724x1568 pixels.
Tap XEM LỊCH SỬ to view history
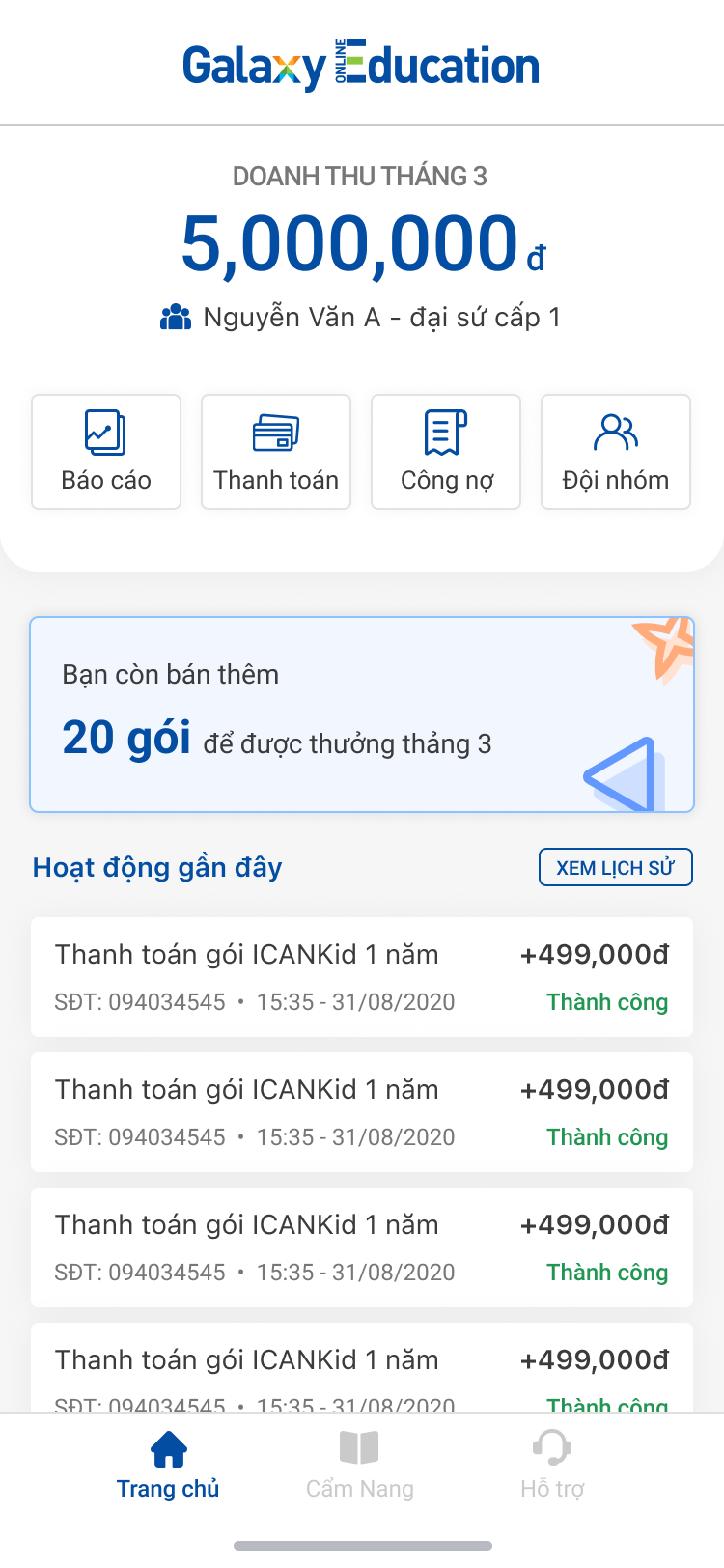(616, 867)
